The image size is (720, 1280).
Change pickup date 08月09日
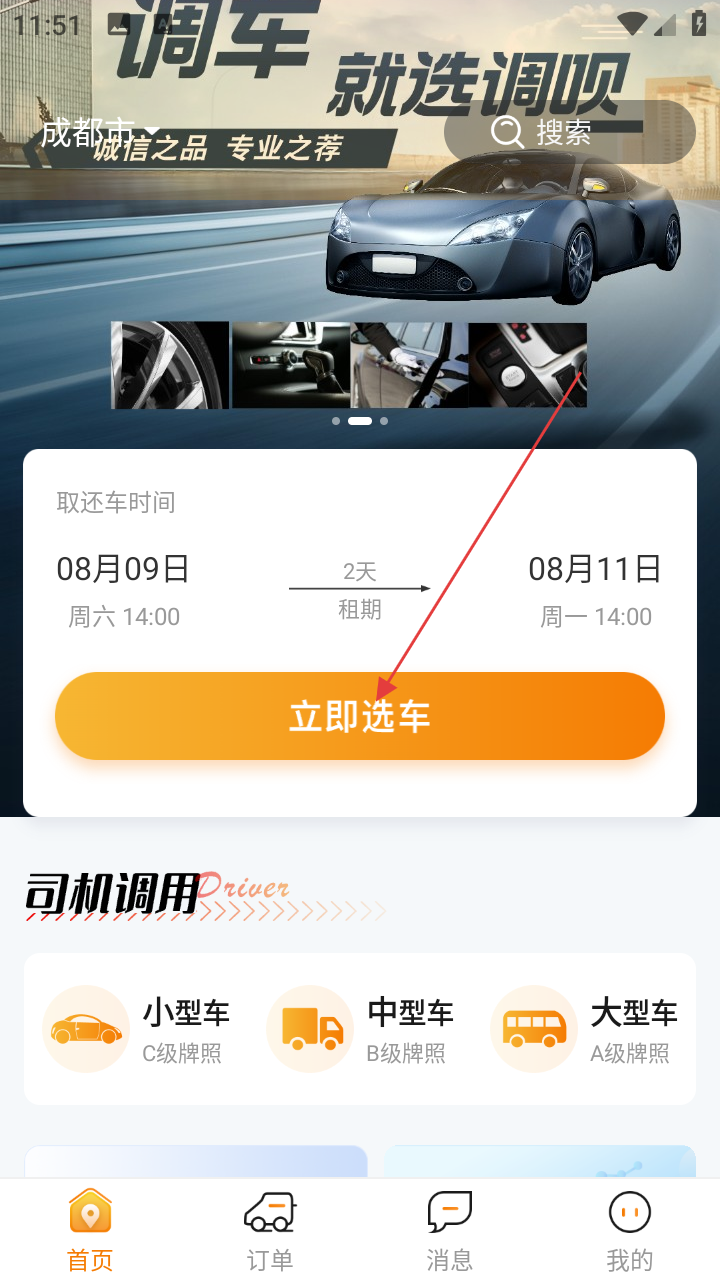123,588
